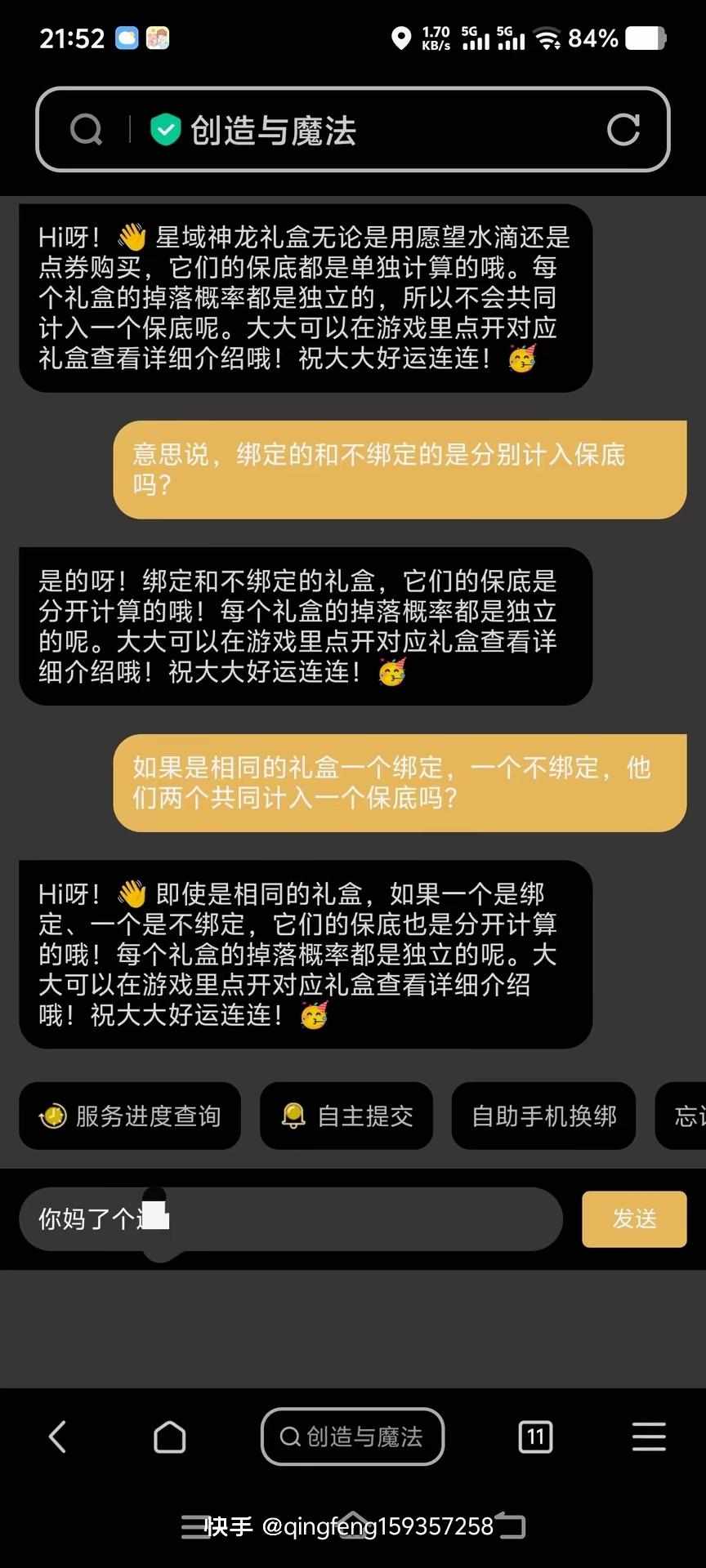Open the tab switcher showing 11

click(x=535, y=1437)
